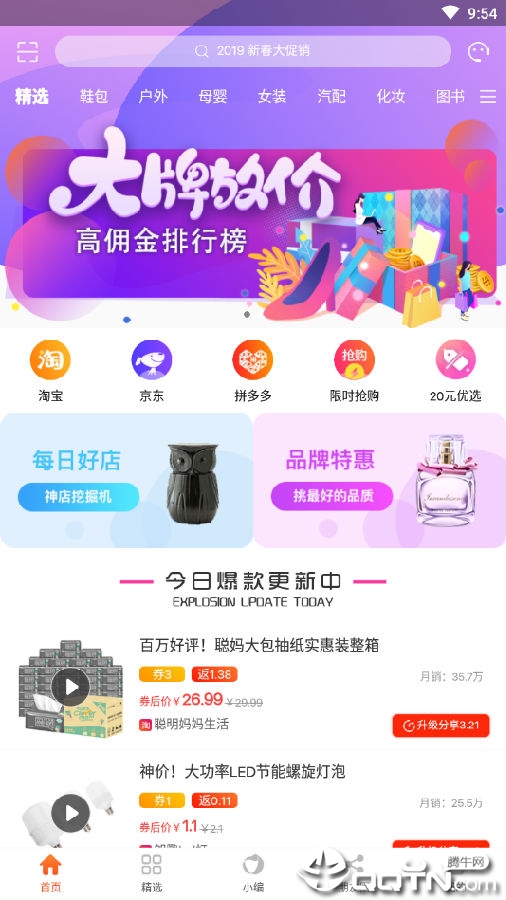
Task: Open the 大牌放价 promotion banner
Action: click(x=253, y=224)
